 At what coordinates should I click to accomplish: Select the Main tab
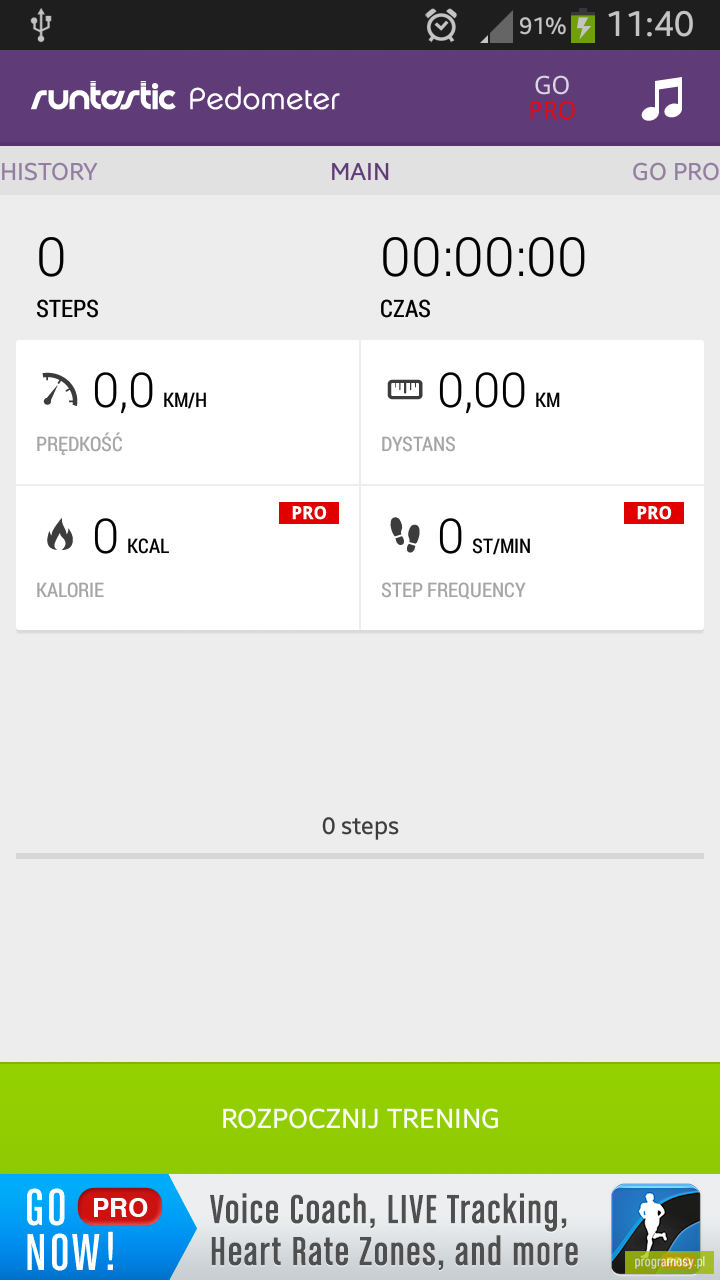tap(360, 171)
